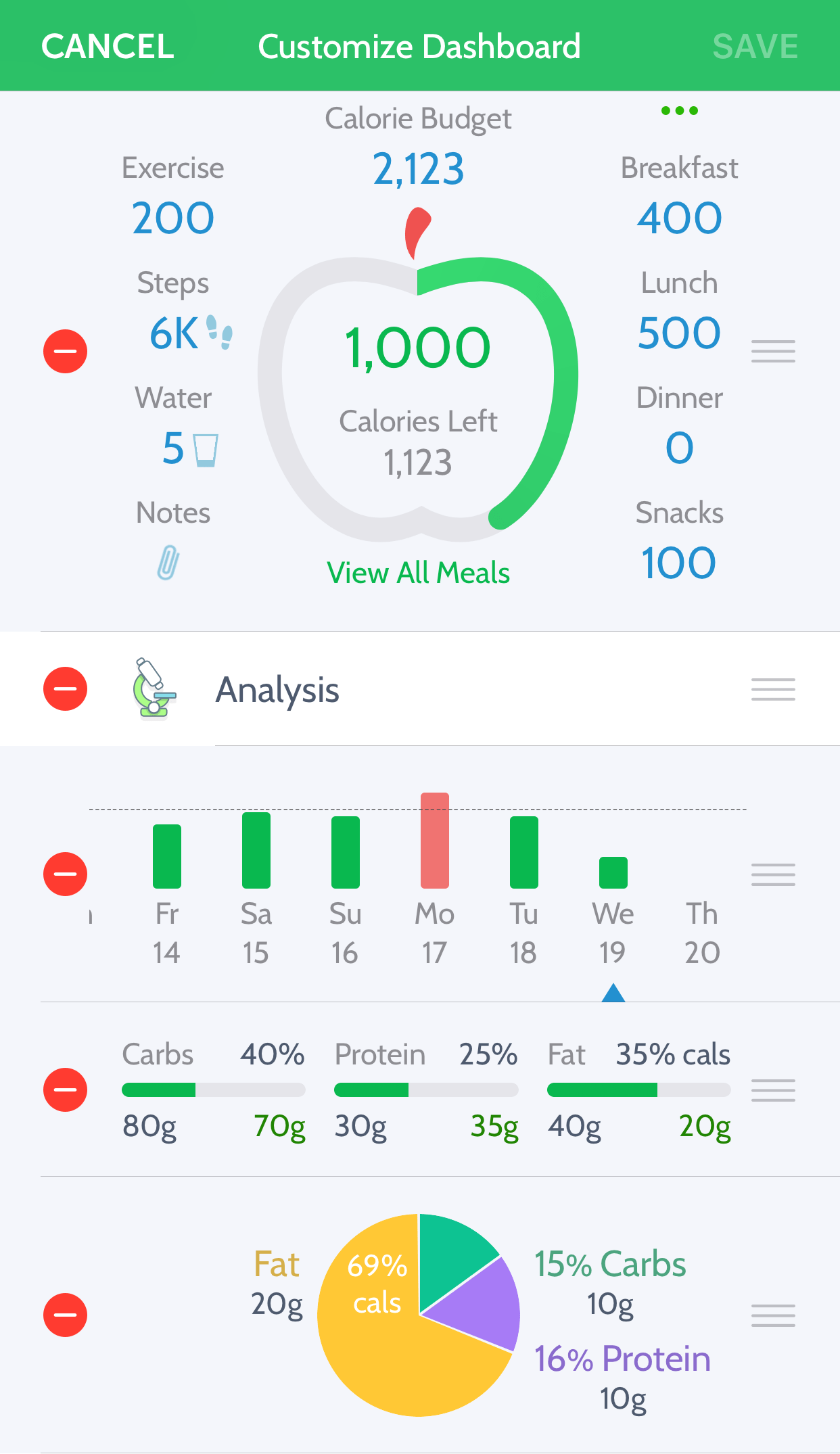
Task: Open View All Meals link
Action: click(418, 573)
